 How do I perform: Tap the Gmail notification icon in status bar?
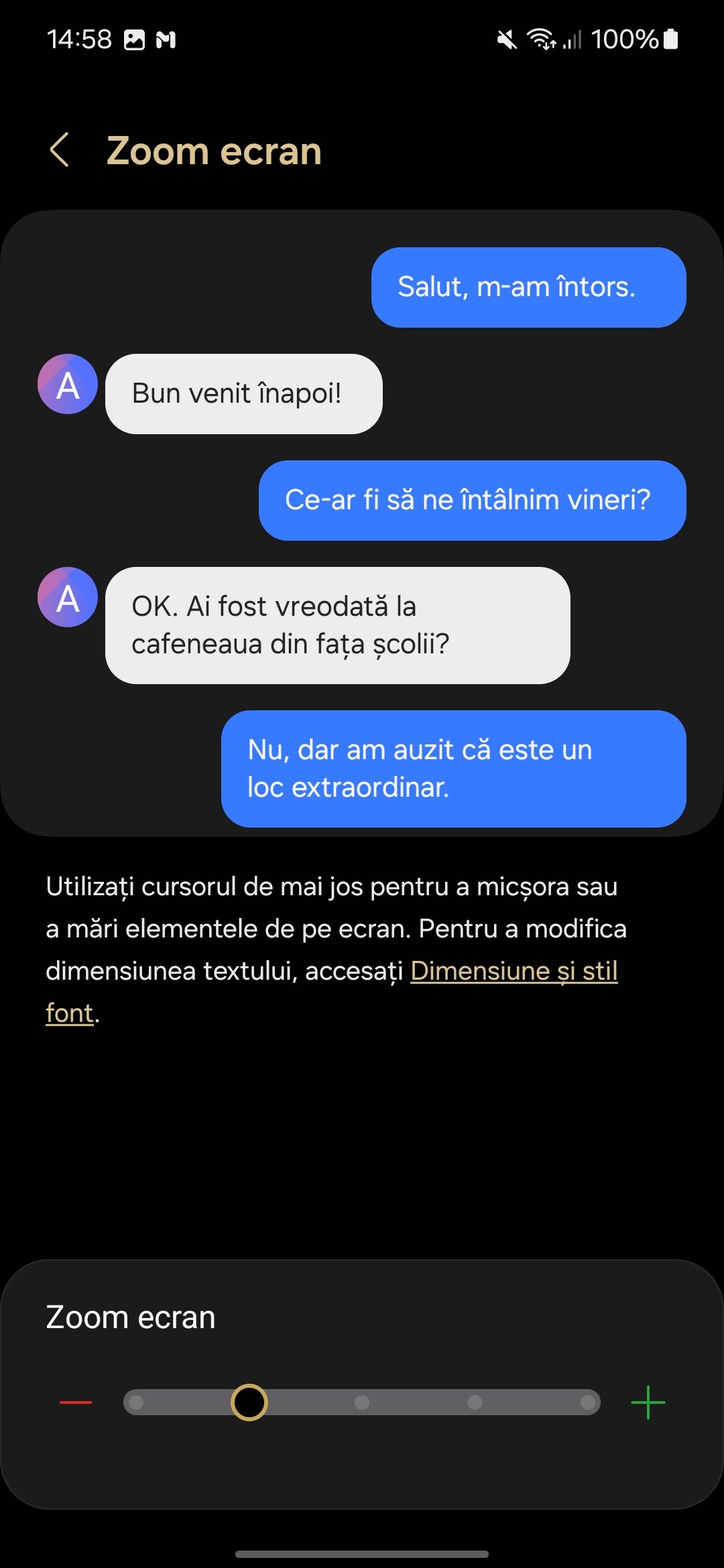[166, 40]
